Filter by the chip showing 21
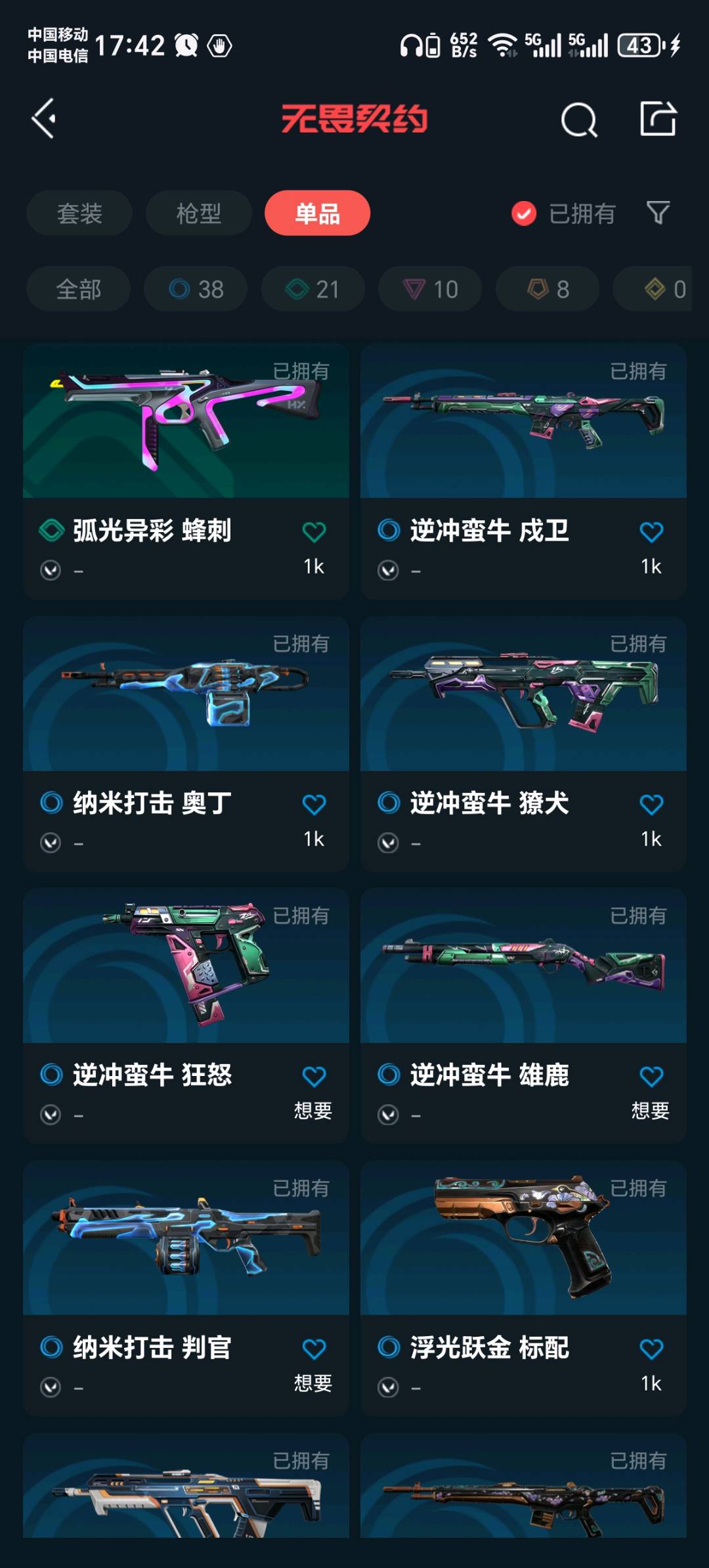 312,289
